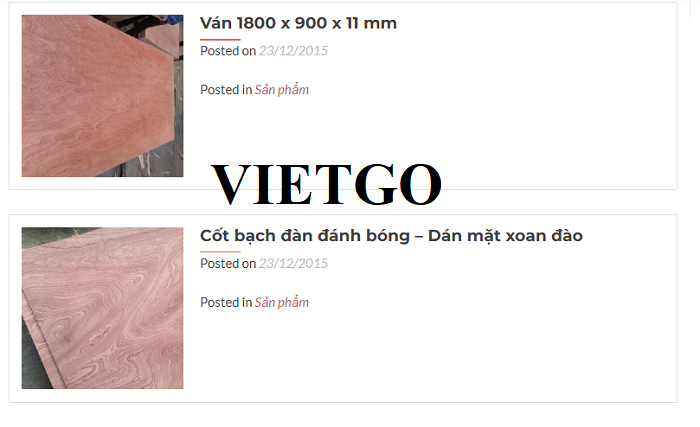700x427 pixels.
Task: Open the thumbnail of the Cốt bạch đàn post
Action: click(x=102, y=308)
